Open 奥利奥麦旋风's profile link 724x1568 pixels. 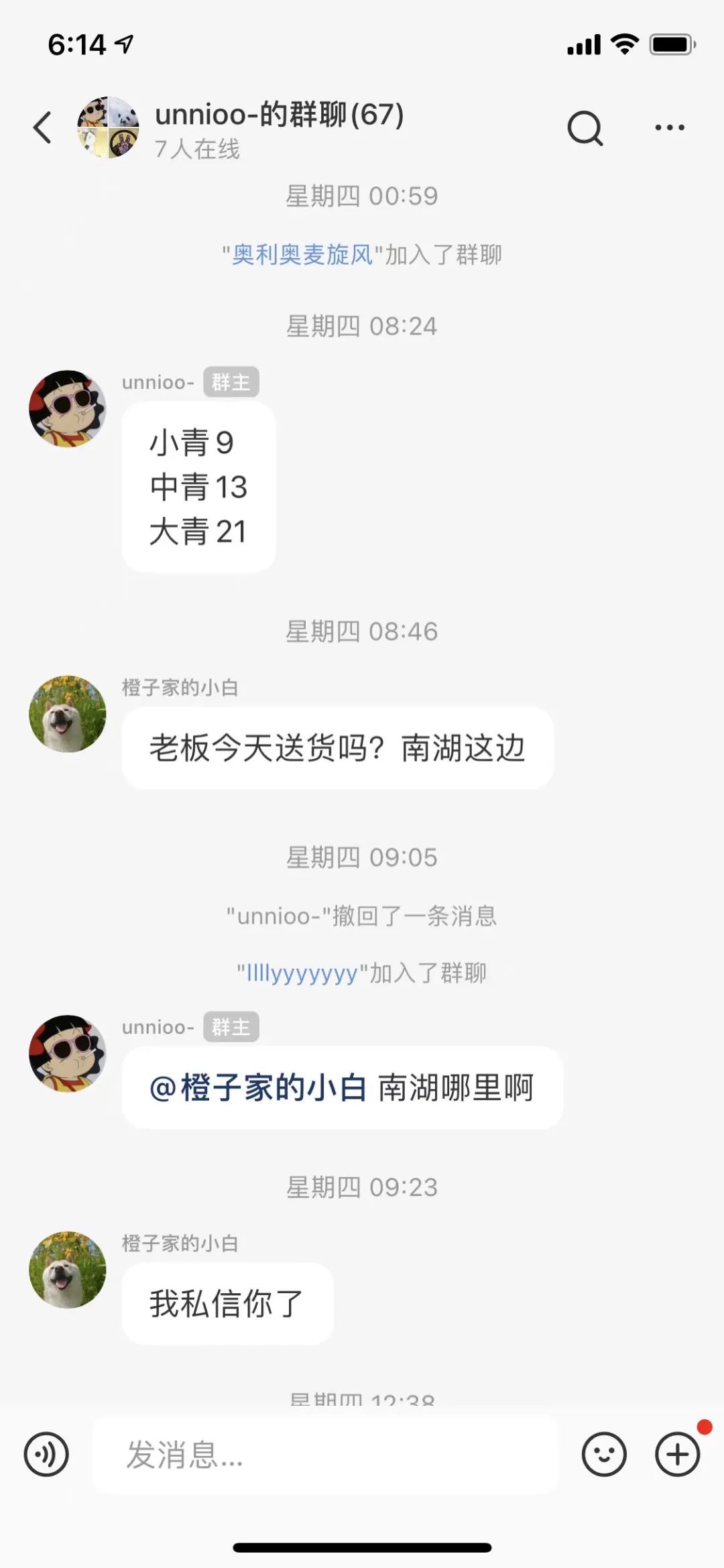coord(302,255)
